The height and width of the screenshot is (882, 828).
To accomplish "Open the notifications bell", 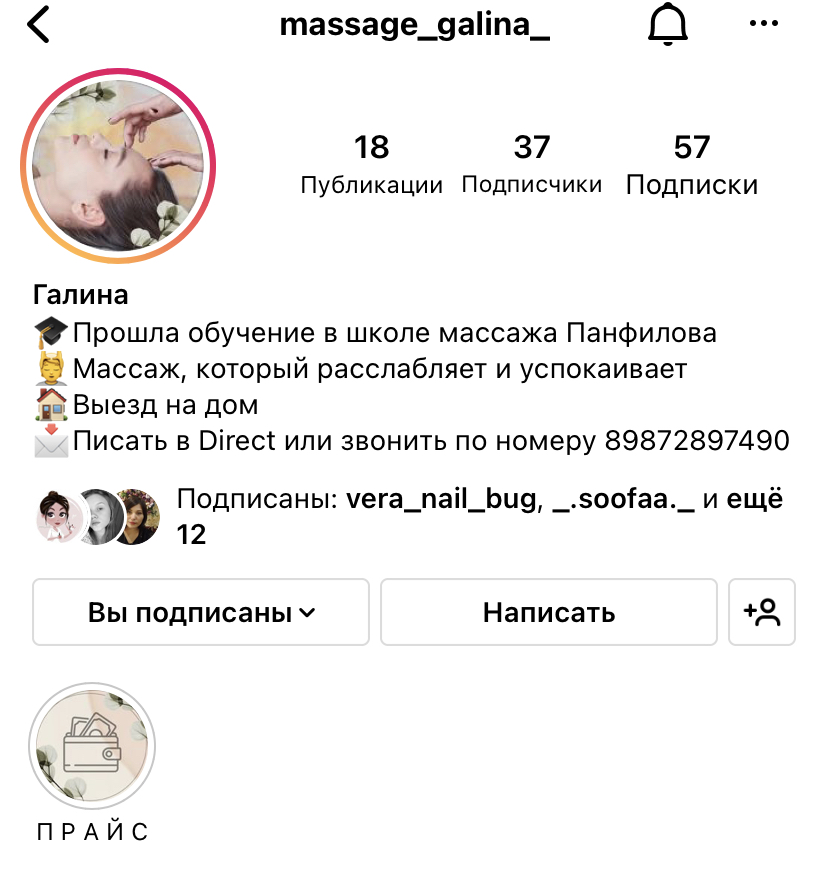I will click(668, 26).
